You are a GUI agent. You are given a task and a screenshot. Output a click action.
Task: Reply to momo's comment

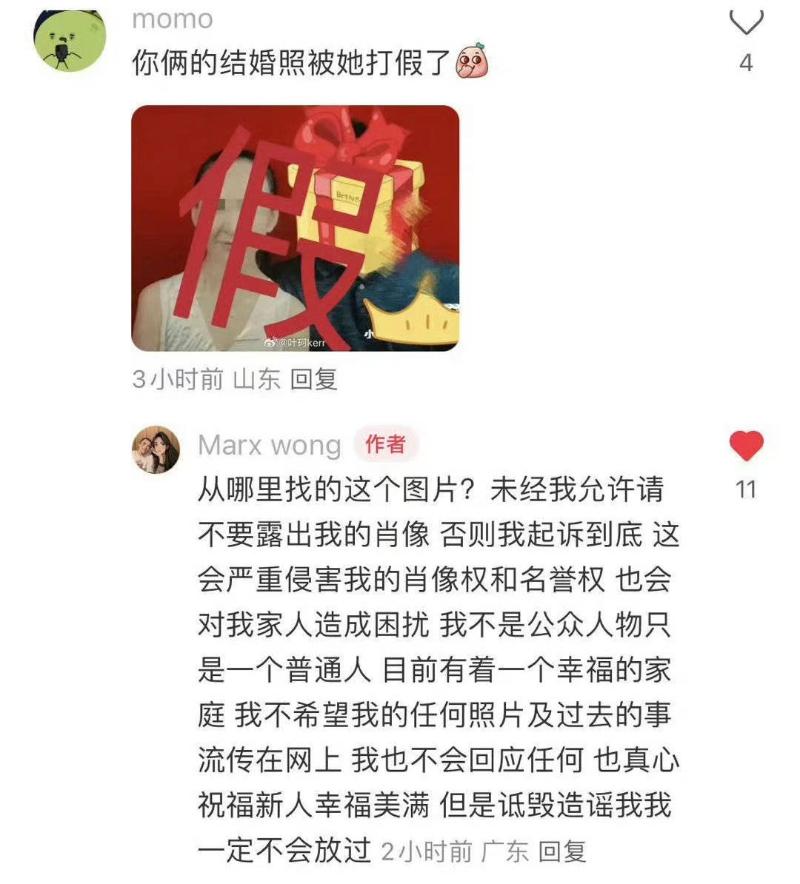[314, 380]
